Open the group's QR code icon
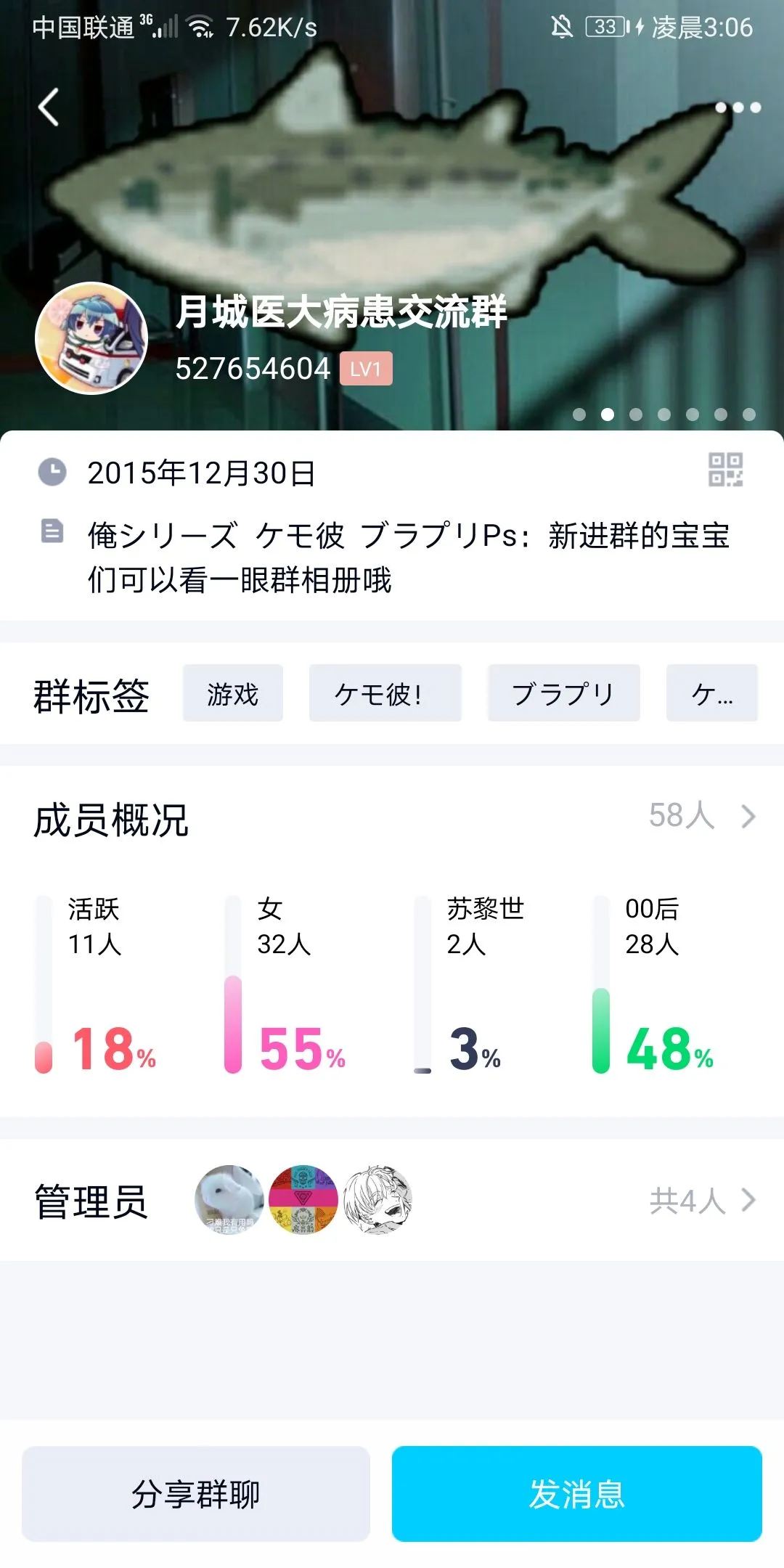This screenshot has width=784, height=1568. coord(725,470)
